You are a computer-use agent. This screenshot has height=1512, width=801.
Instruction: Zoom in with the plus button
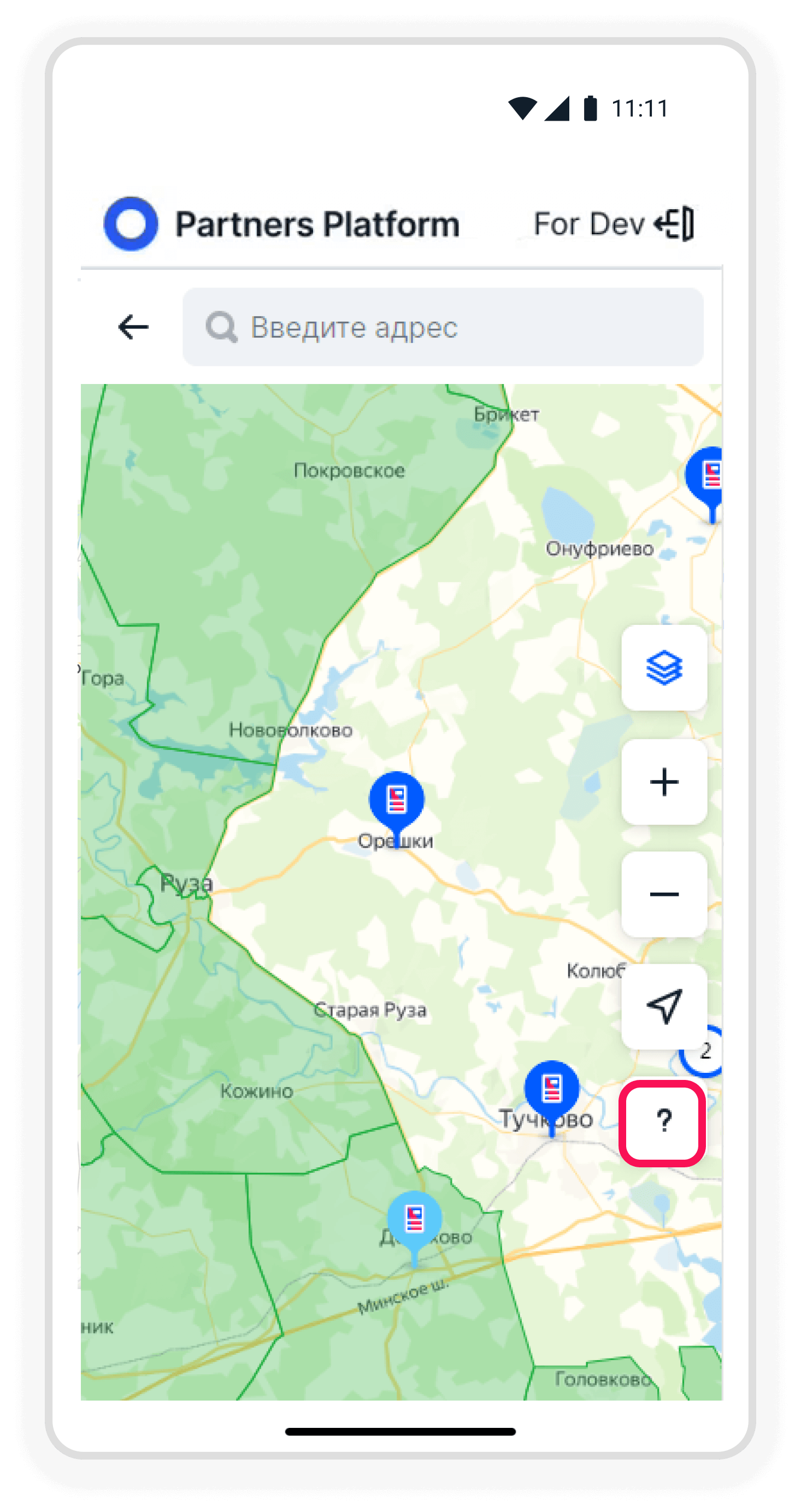pos(664,782)
